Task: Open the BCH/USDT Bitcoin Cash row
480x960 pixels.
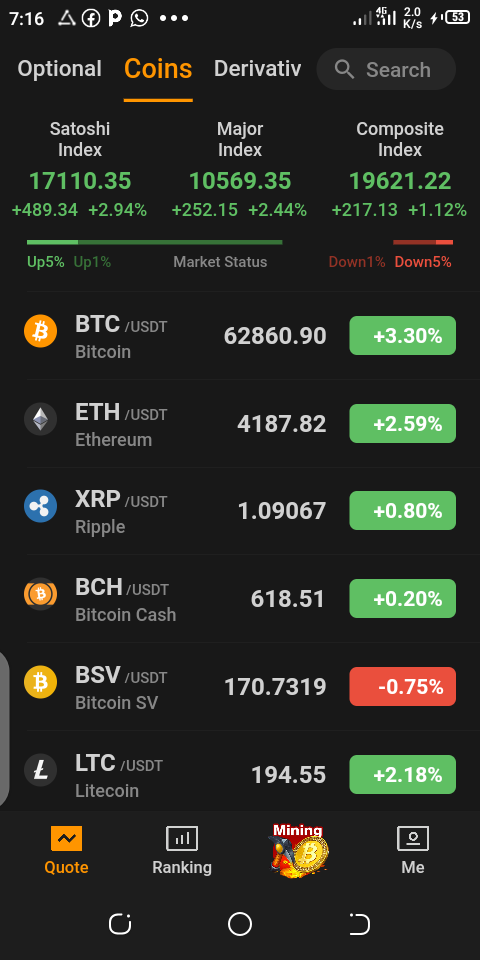Action: [x=240, y=598]
